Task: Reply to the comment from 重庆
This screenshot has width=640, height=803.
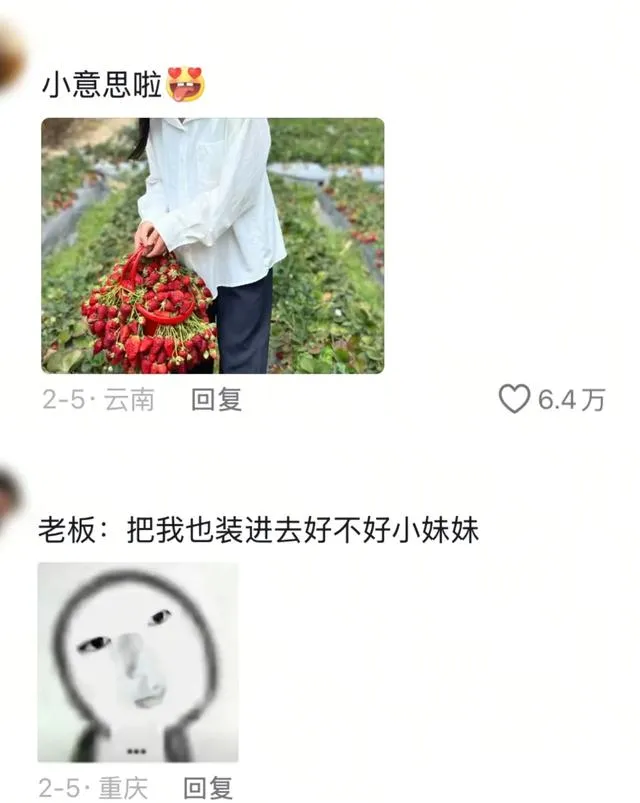Action: (x=208, y=788)
